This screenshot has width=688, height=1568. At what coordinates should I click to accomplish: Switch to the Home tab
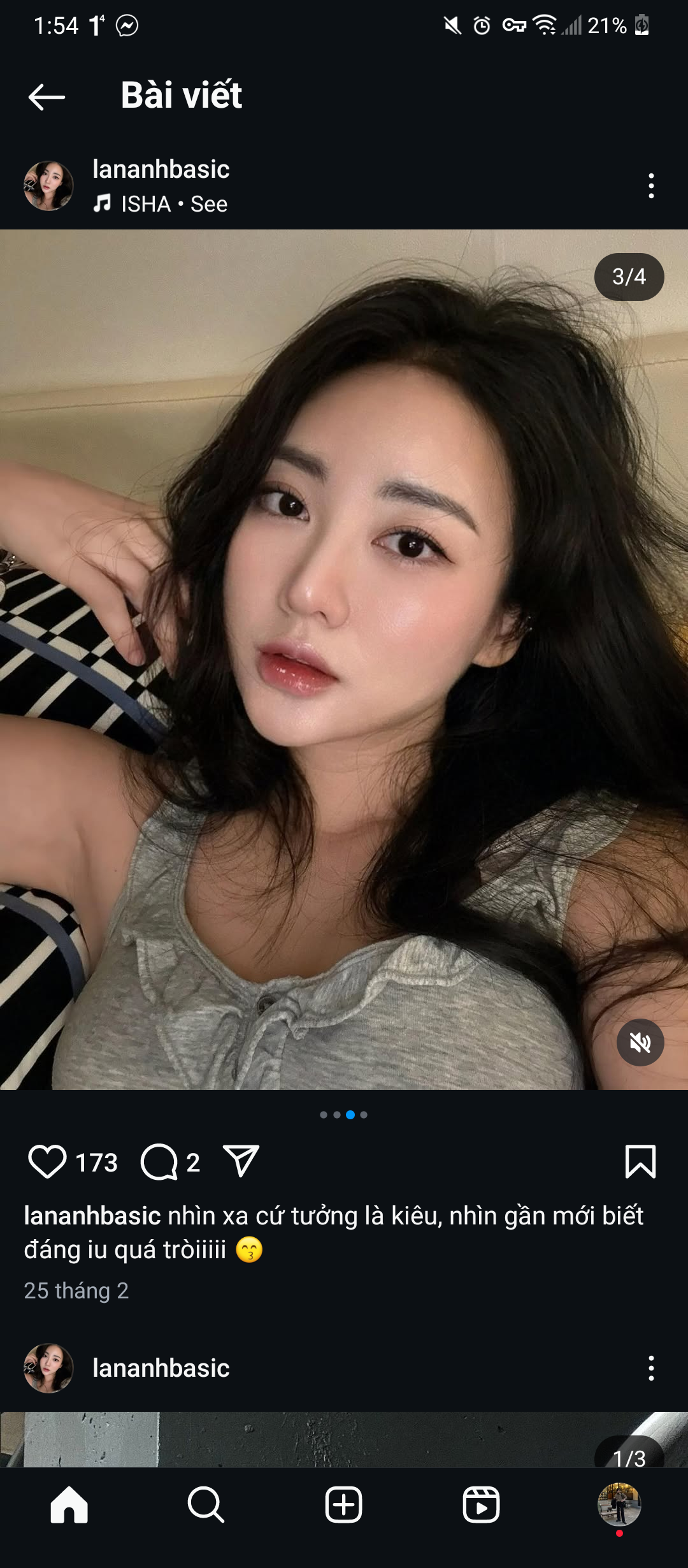[x=69, y=1505]
